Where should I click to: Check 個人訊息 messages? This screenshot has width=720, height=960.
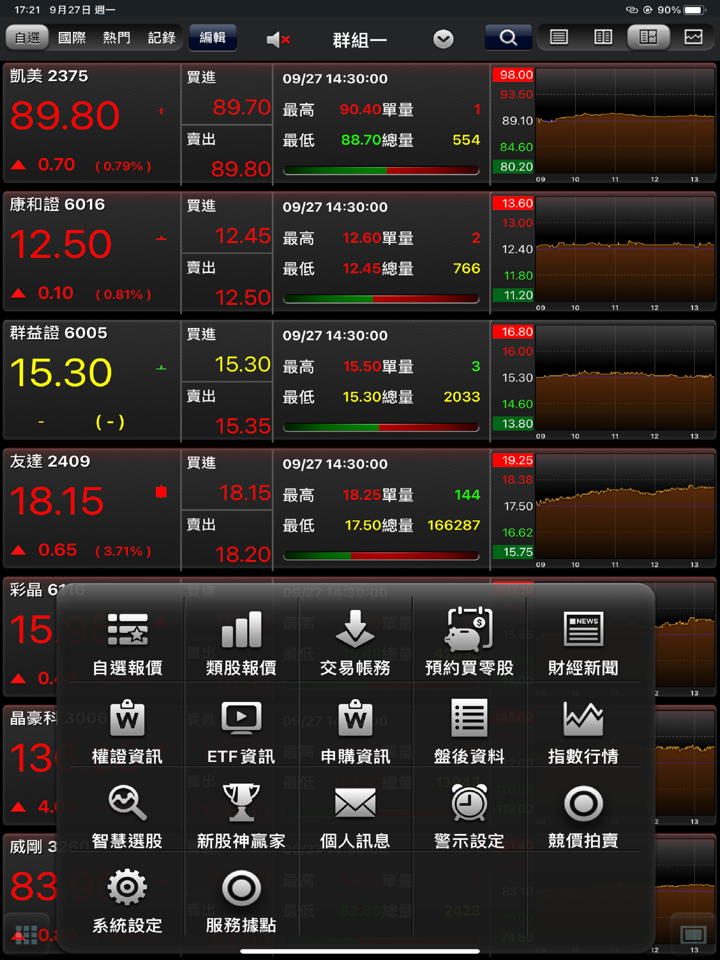coord(355,816)
